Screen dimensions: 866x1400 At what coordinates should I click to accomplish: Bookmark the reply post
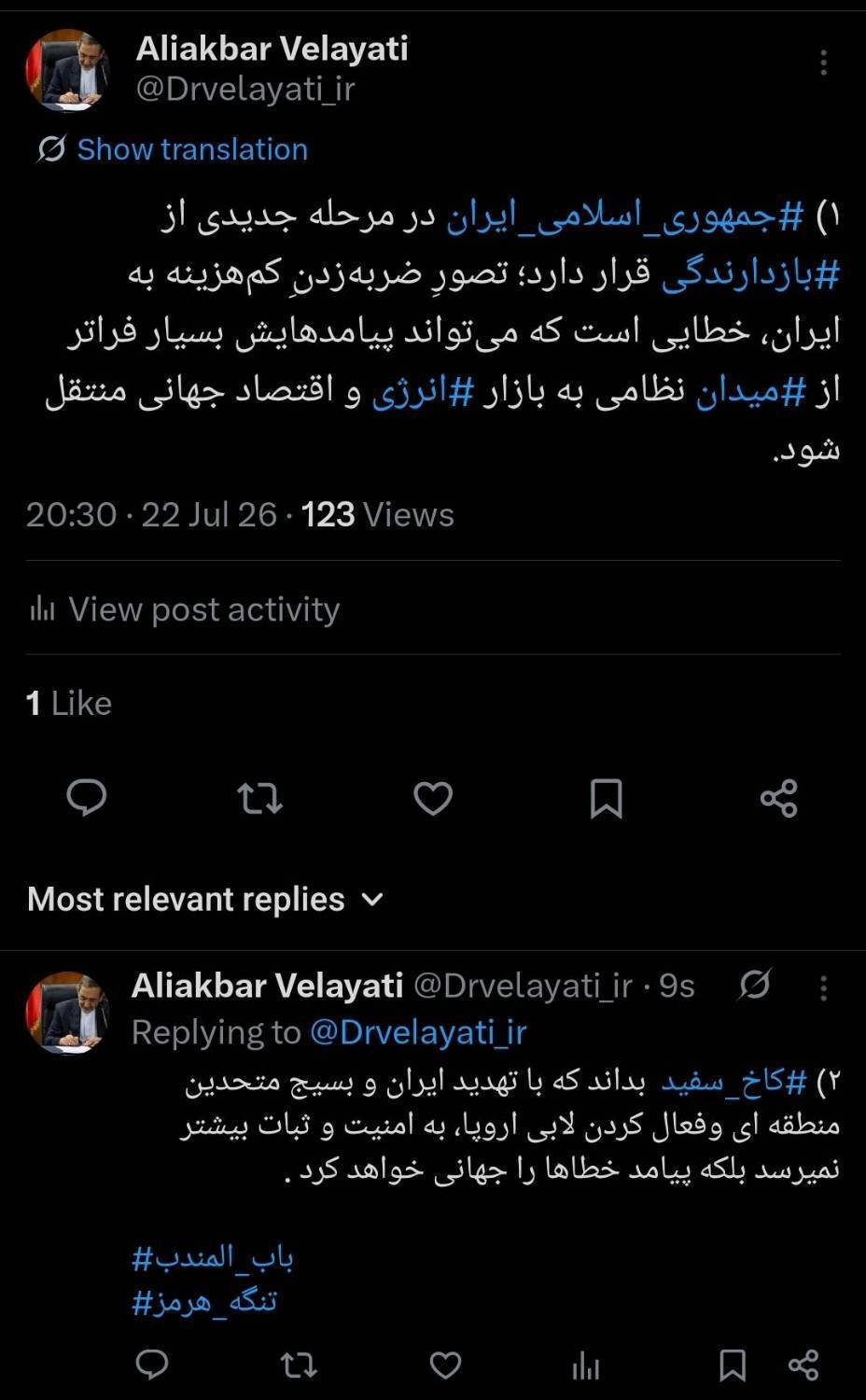tap(733, 1365)
